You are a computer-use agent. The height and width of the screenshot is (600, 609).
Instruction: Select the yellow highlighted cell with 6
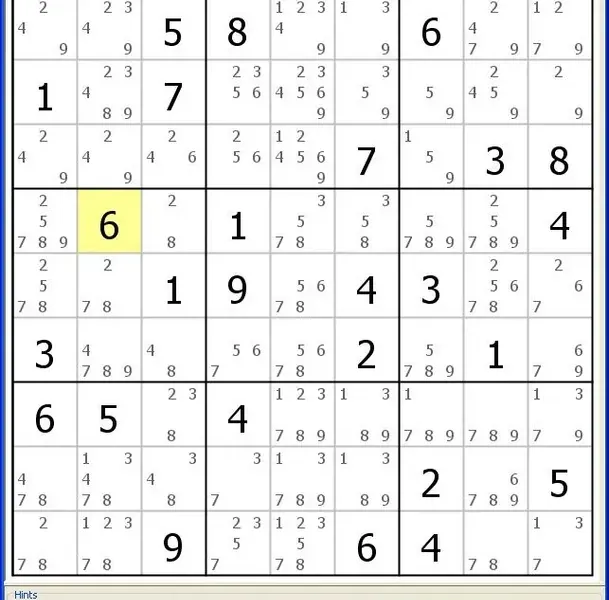[109, 222]
